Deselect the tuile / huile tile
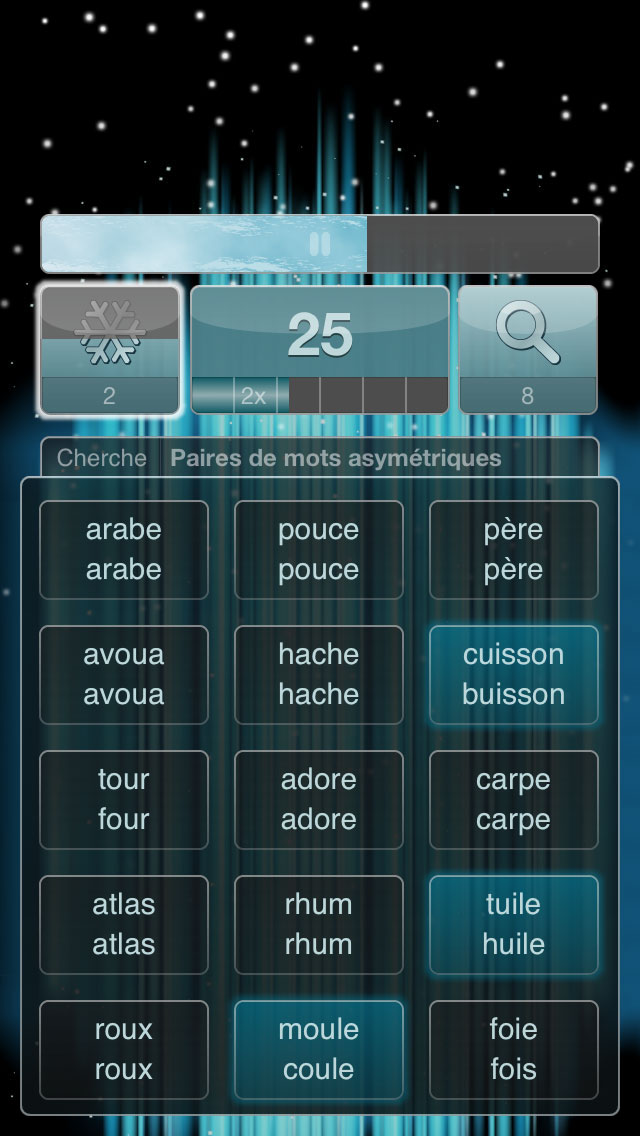Screen dimensions: 640x1136 514,924
